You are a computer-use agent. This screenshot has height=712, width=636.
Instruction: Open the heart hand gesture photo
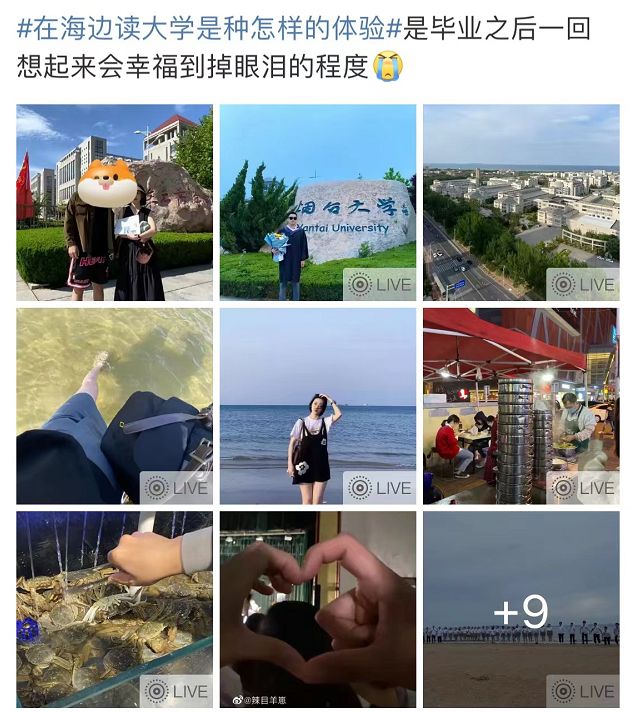pyautogui.click(x=318, y=609)
